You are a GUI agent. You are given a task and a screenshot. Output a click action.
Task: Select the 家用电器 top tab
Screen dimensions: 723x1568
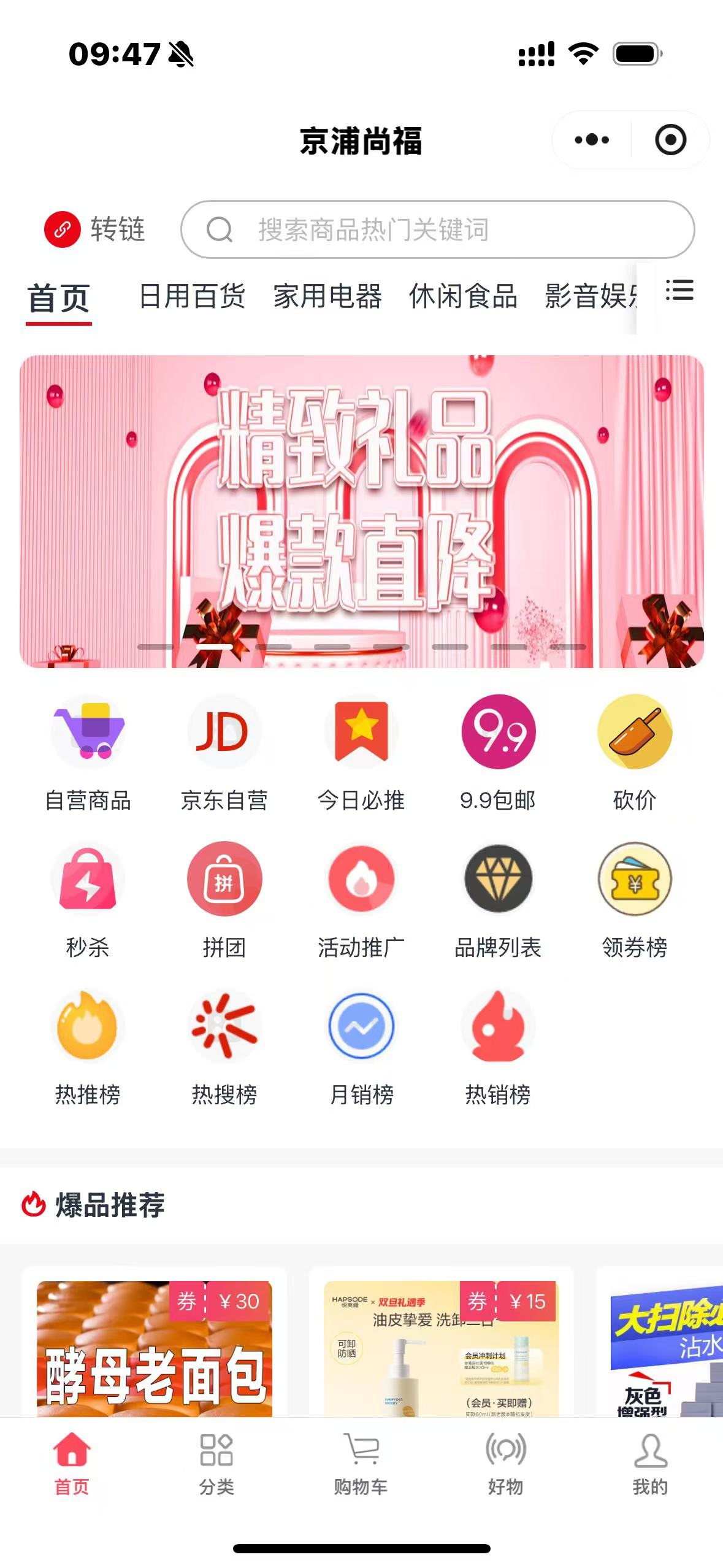(327, 297)
